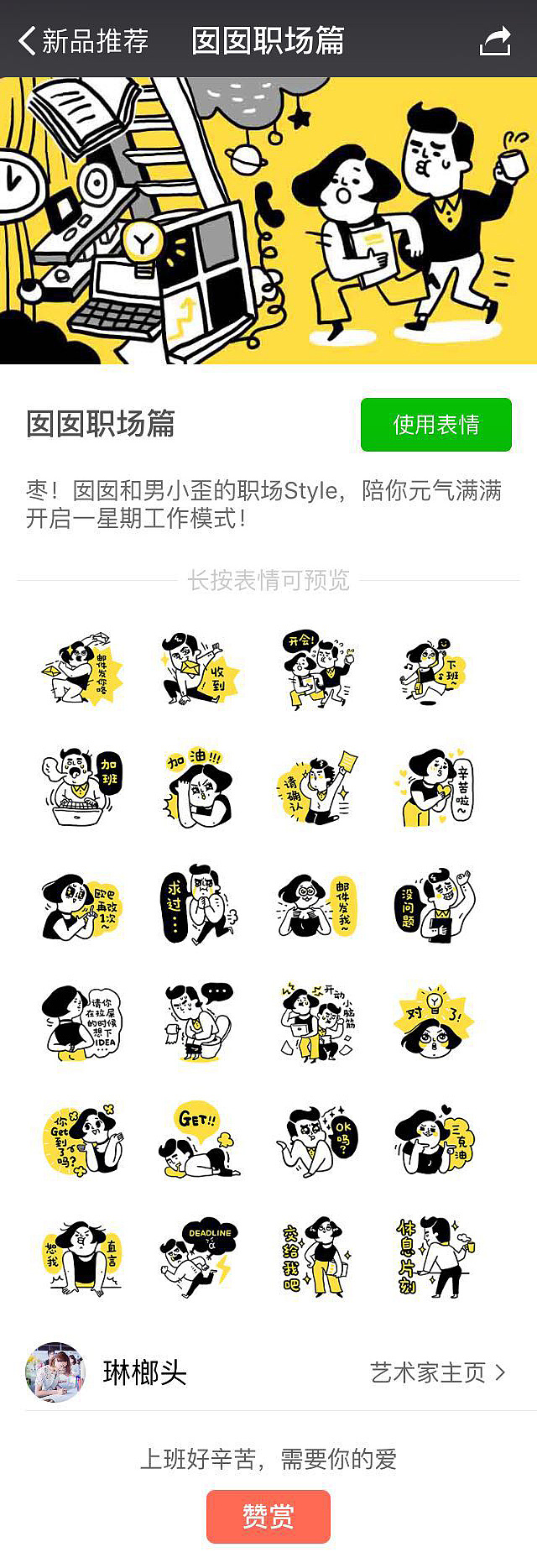The width and height of the screenshot is (537, 1568).
Task: Open artist 琳榔头's avatar
Action: click(55, 1372)
